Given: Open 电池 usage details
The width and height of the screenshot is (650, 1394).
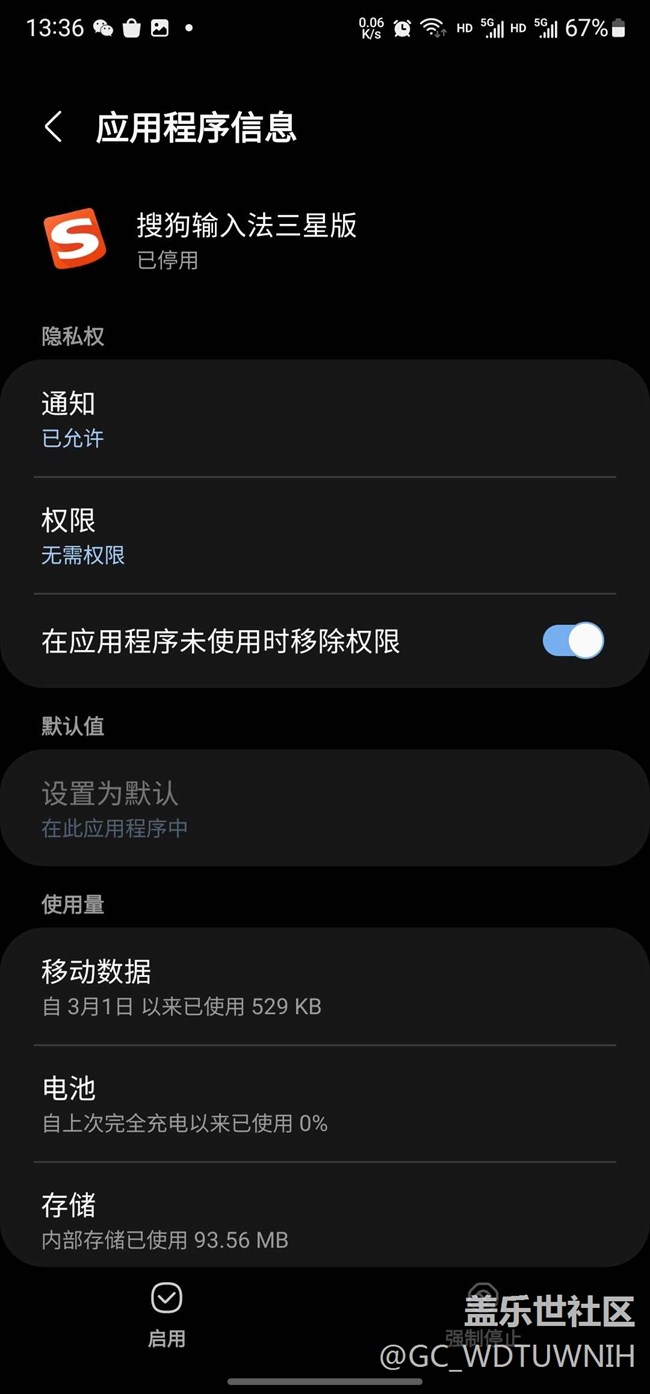Looking at the screenshot, I should [x=324, y=1104].
